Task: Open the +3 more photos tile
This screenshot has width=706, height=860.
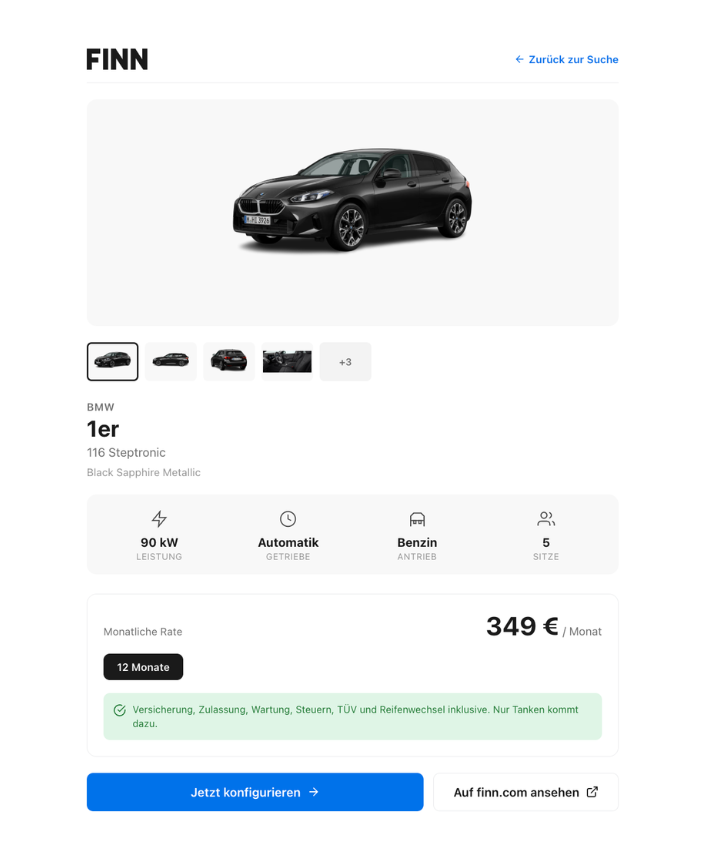Action: click(x=345, y=361)
